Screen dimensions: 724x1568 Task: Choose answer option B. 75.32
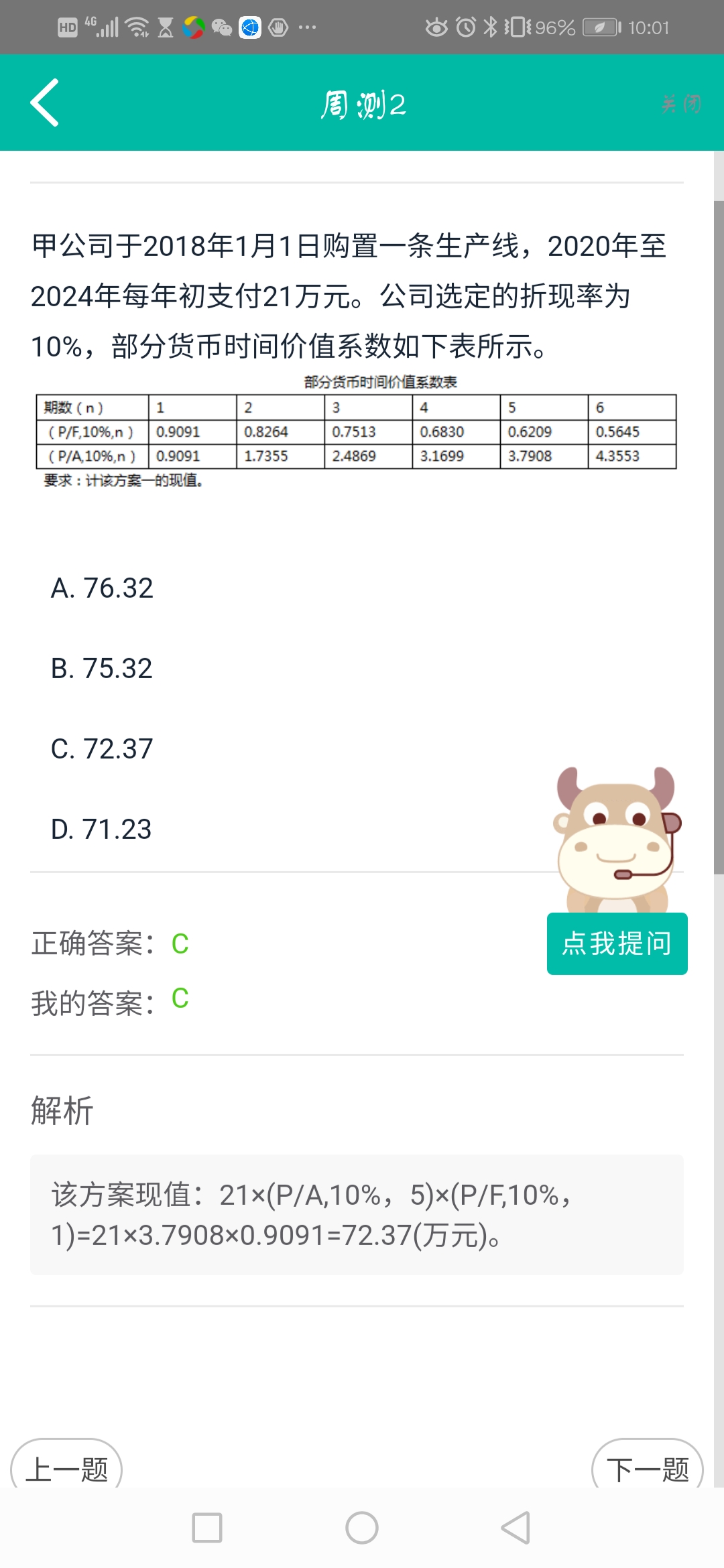coord(102,668)
